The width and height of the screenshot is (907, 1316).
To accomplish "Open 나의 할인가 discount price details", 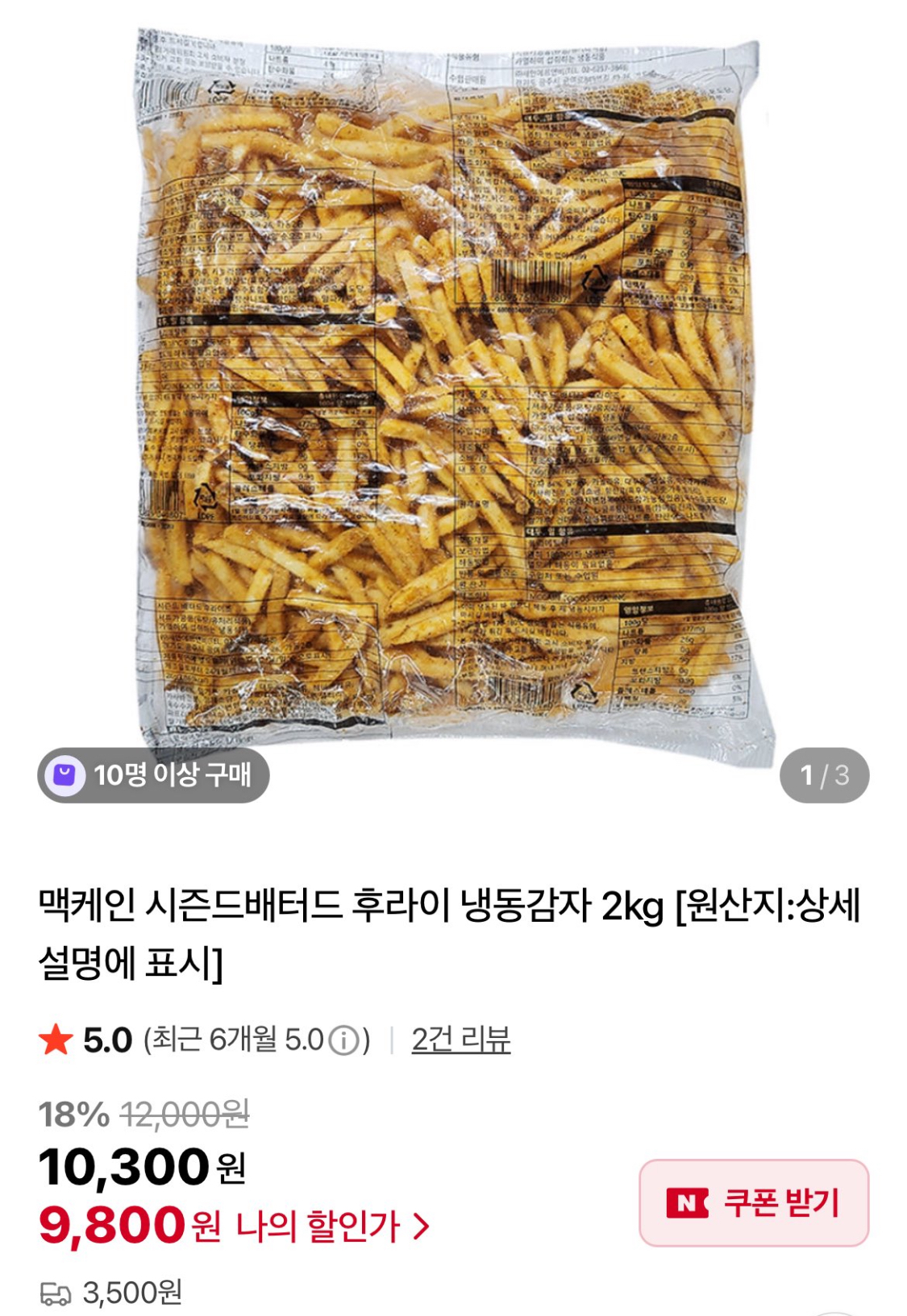I will click(x=332, y=1227).
